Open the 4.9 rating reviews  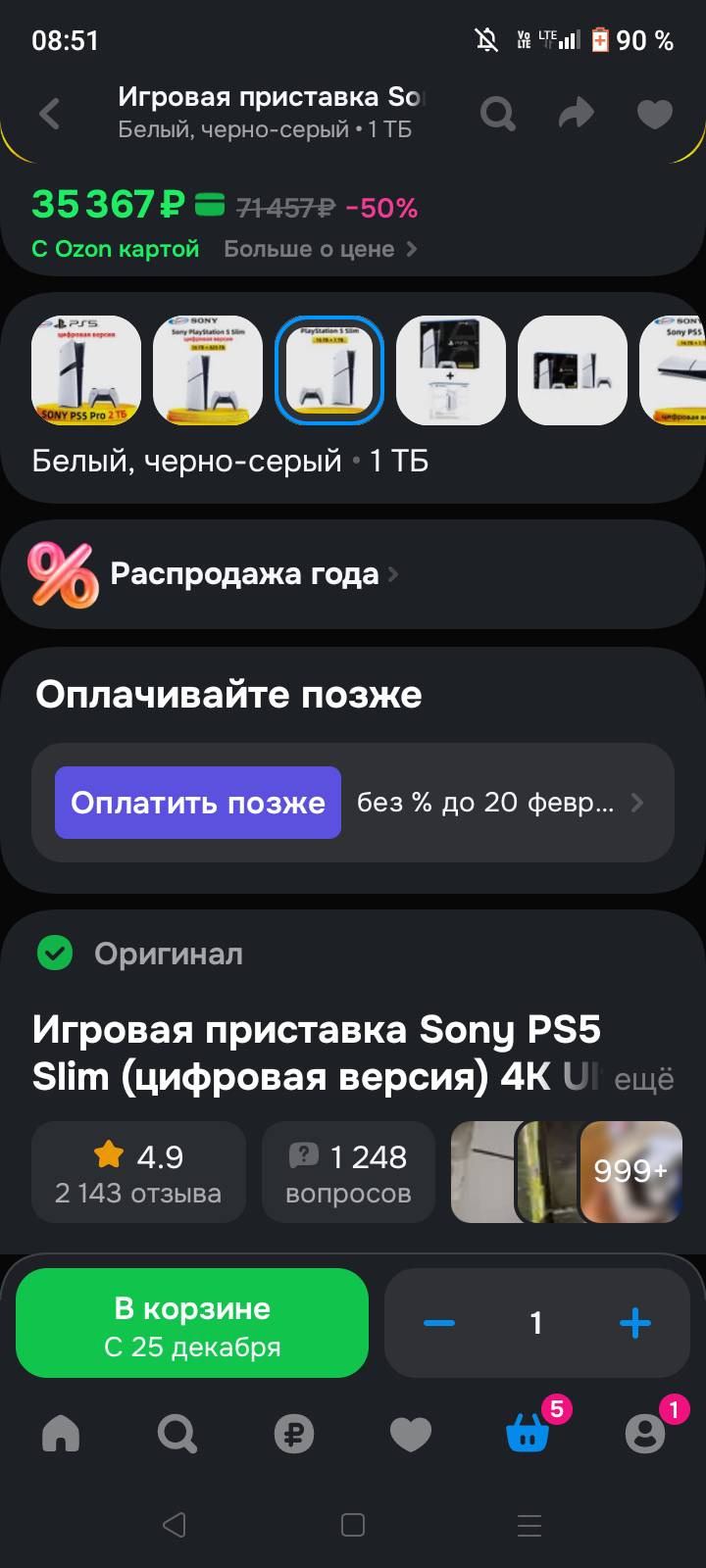(x=138, y=1173)
